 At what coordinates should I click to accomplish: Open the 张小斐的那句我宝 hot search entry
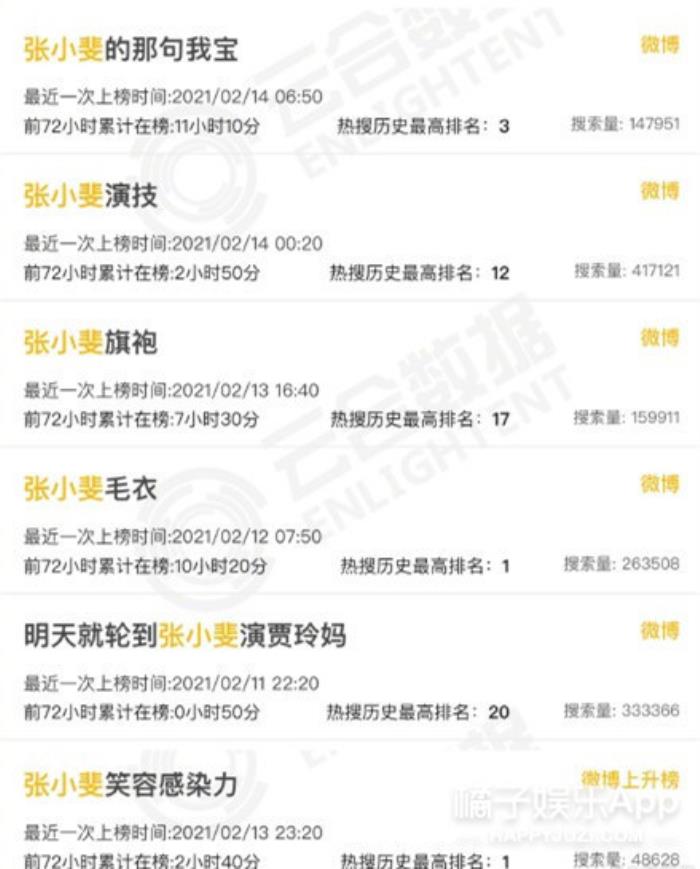click(x=131, y=49)
